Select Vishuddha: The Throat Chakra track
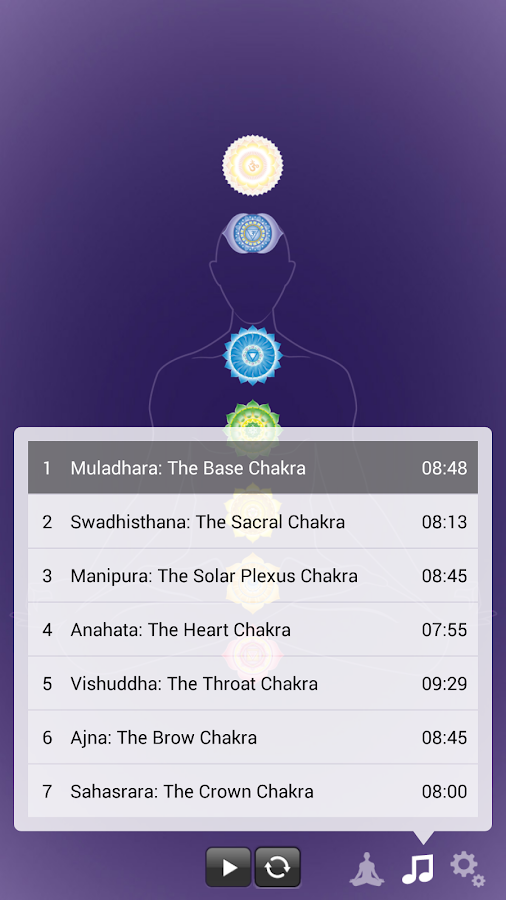 click(253, 684)
